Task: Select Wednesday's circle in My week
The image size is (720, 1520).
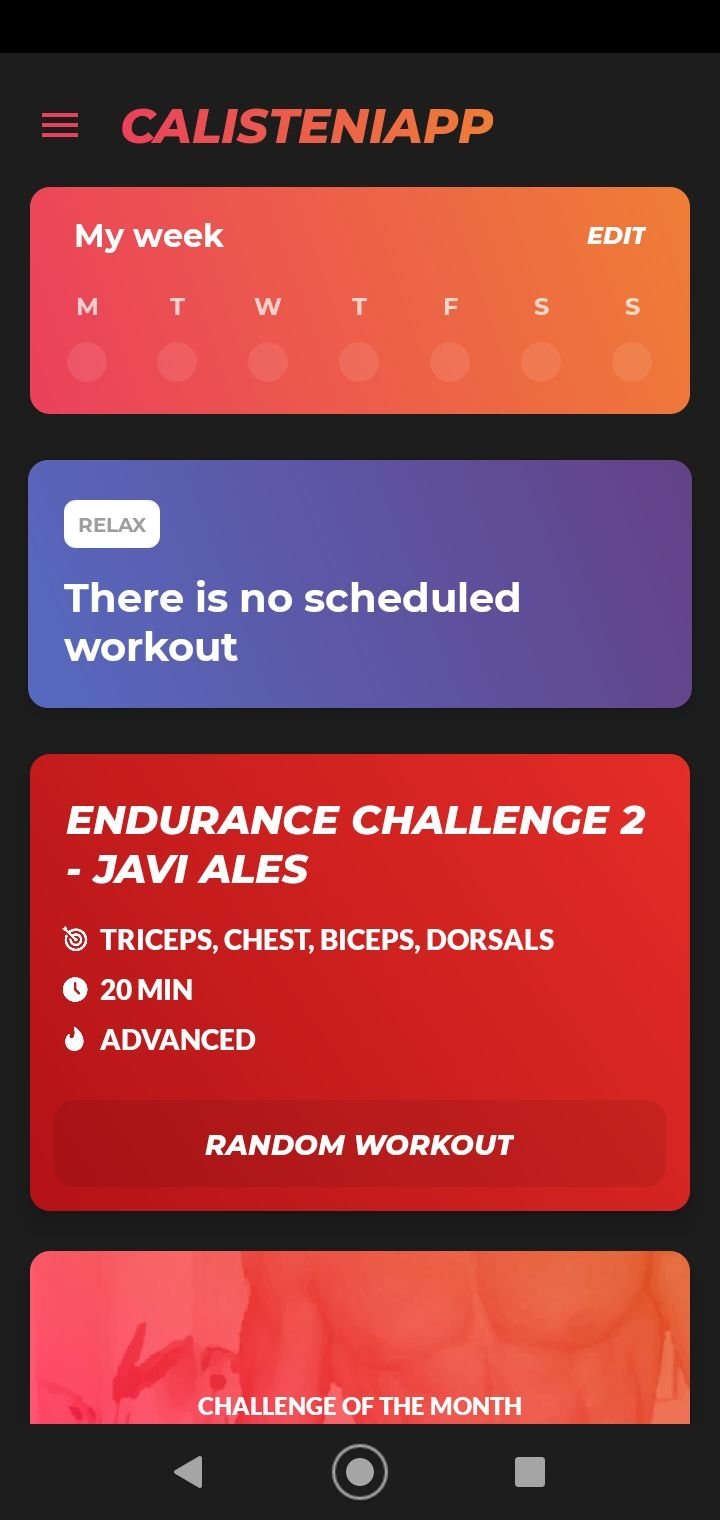Action: (268, 361)
